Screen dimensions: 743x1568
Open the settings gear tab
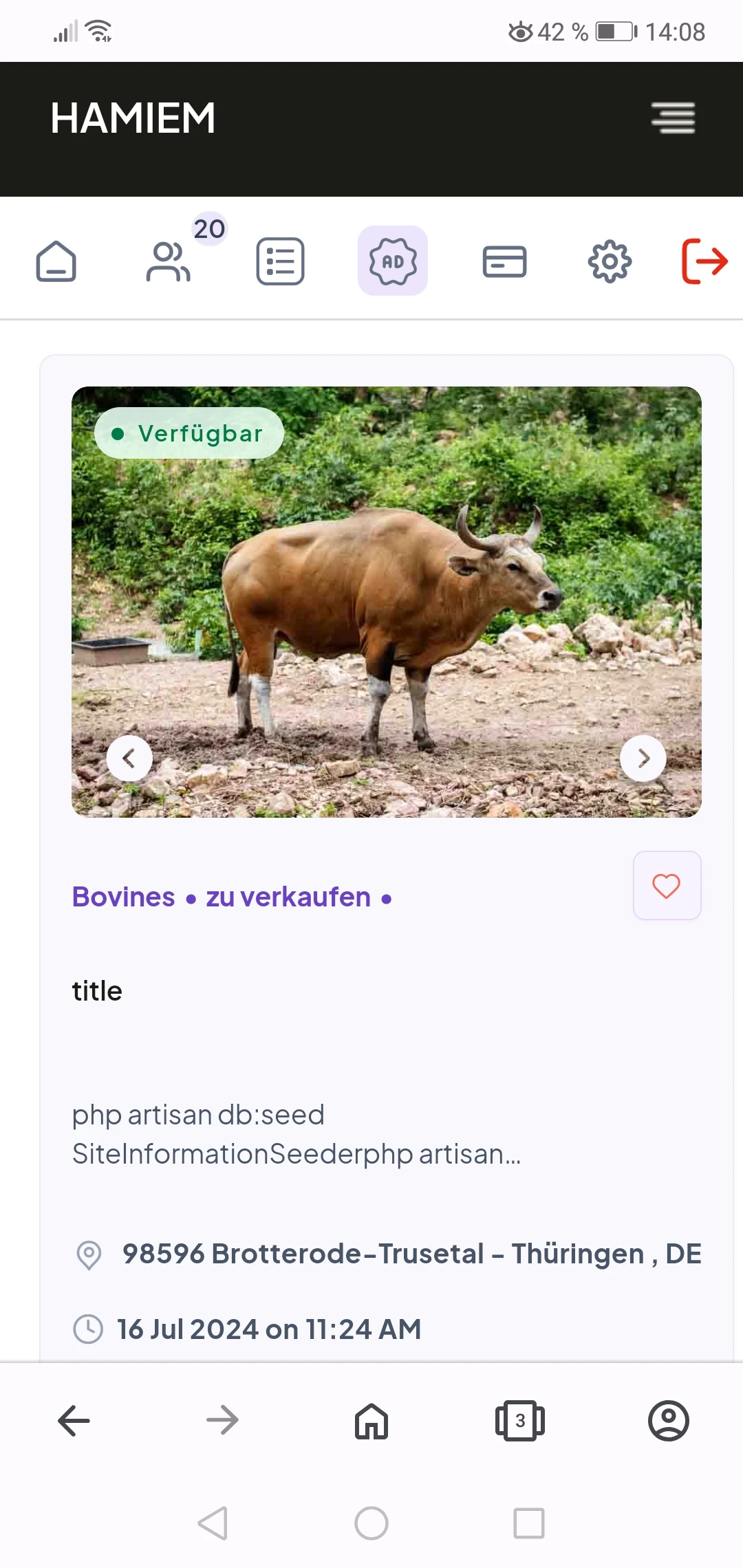pos(610,261)
